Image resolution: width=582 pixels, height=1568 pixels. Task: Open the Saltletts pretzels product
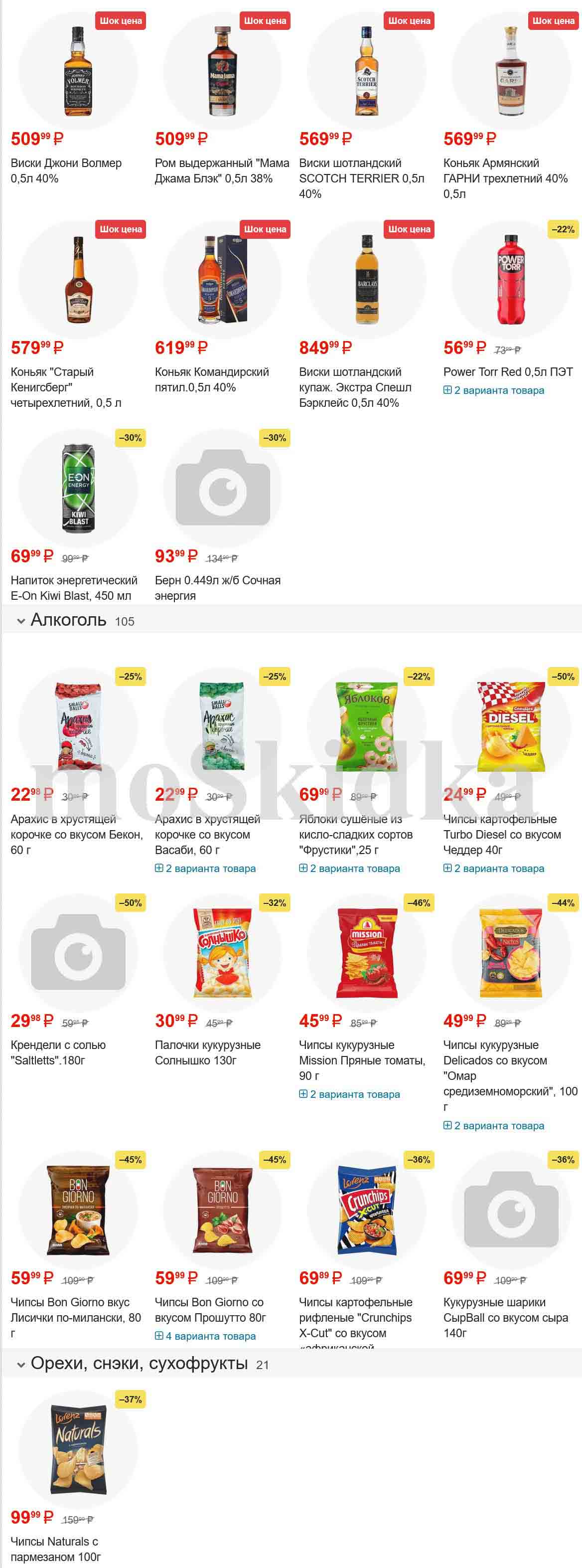coord(77,954)
